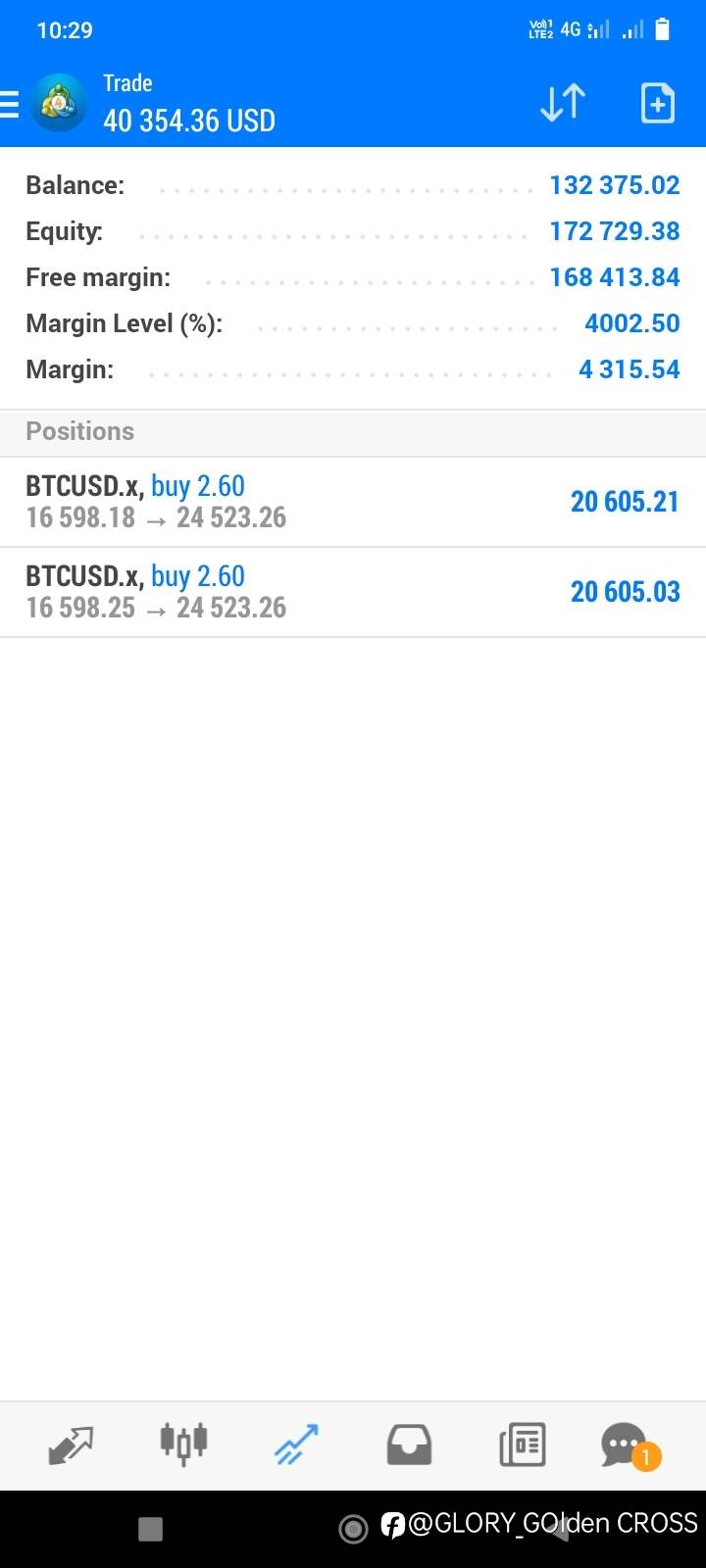The height and width of the screenshot is (1568, 706).
Task: Switch to the Chart tab
Action: 183,1445
